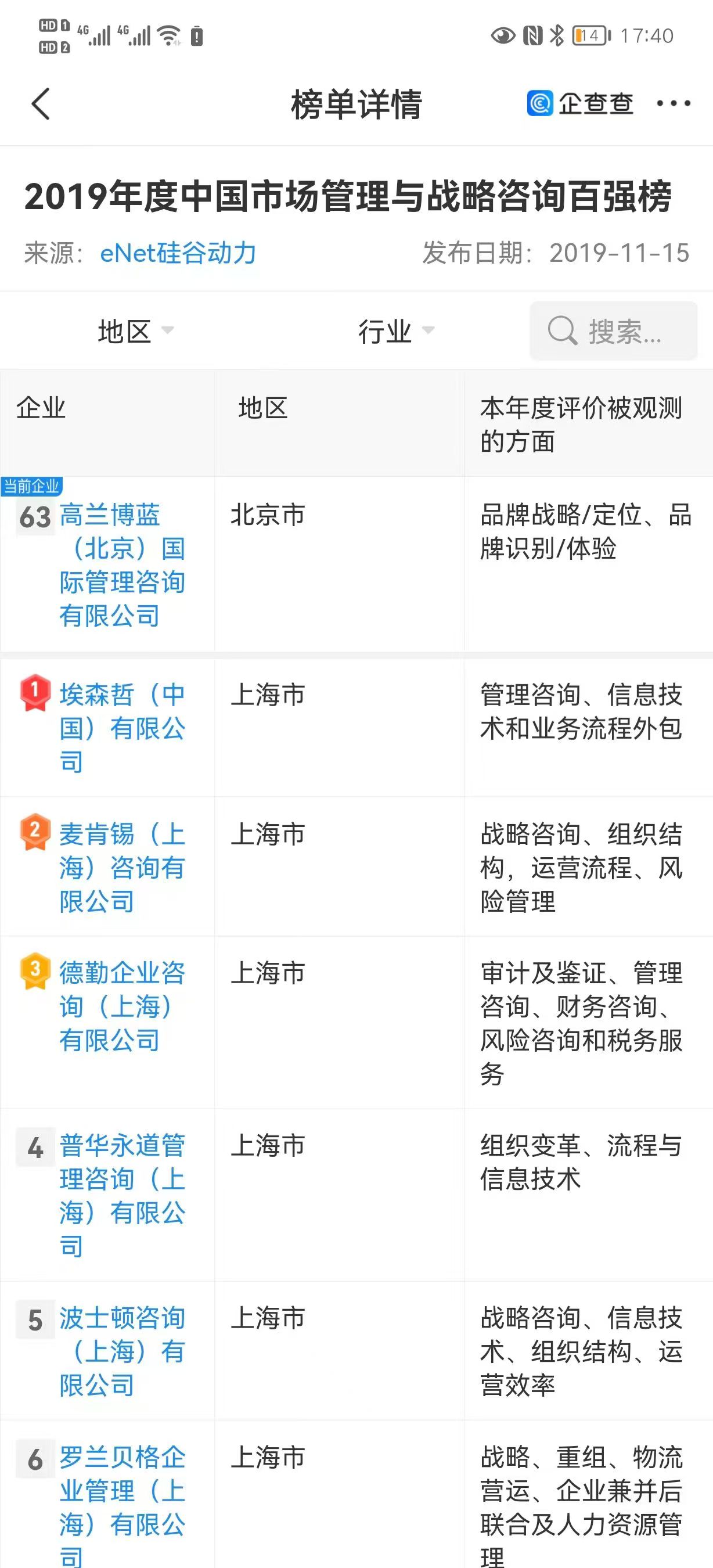Expand the 行业 filter dropdown
713x1568 pixels.
[395, 331]
